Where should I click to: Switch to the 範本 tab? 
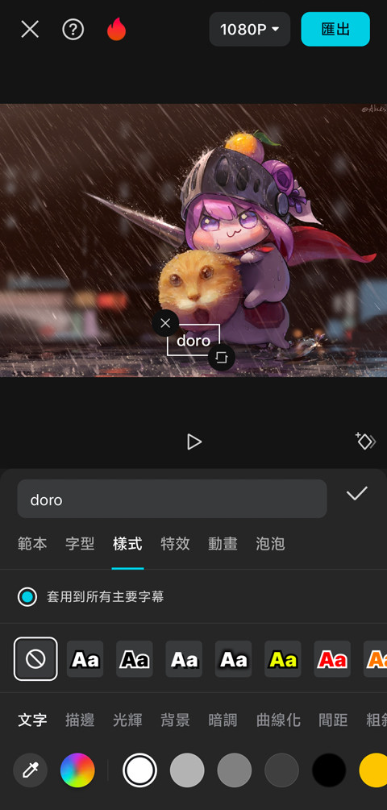33,543
